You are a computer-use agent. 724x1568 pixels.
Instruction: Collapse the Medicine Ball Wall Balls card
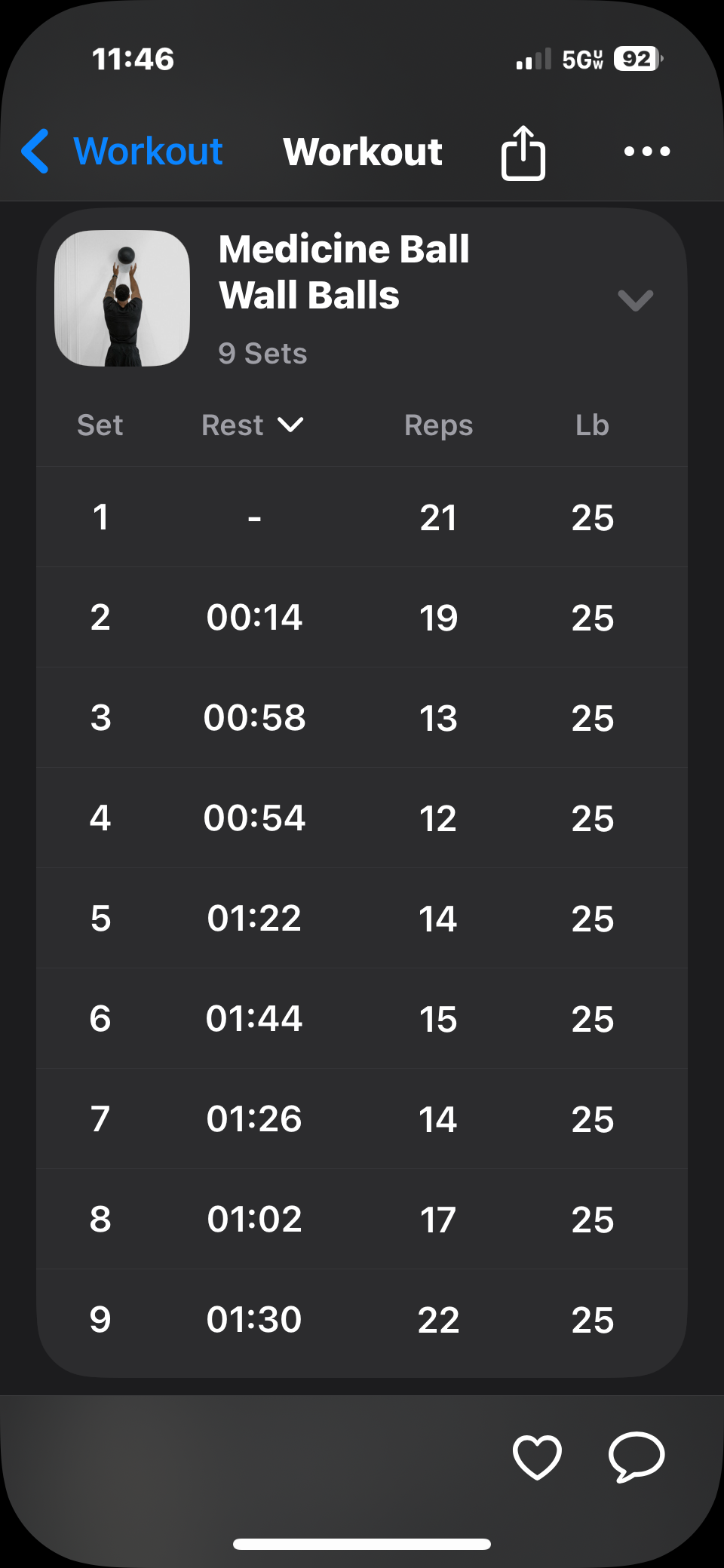(x=635, y=300)
